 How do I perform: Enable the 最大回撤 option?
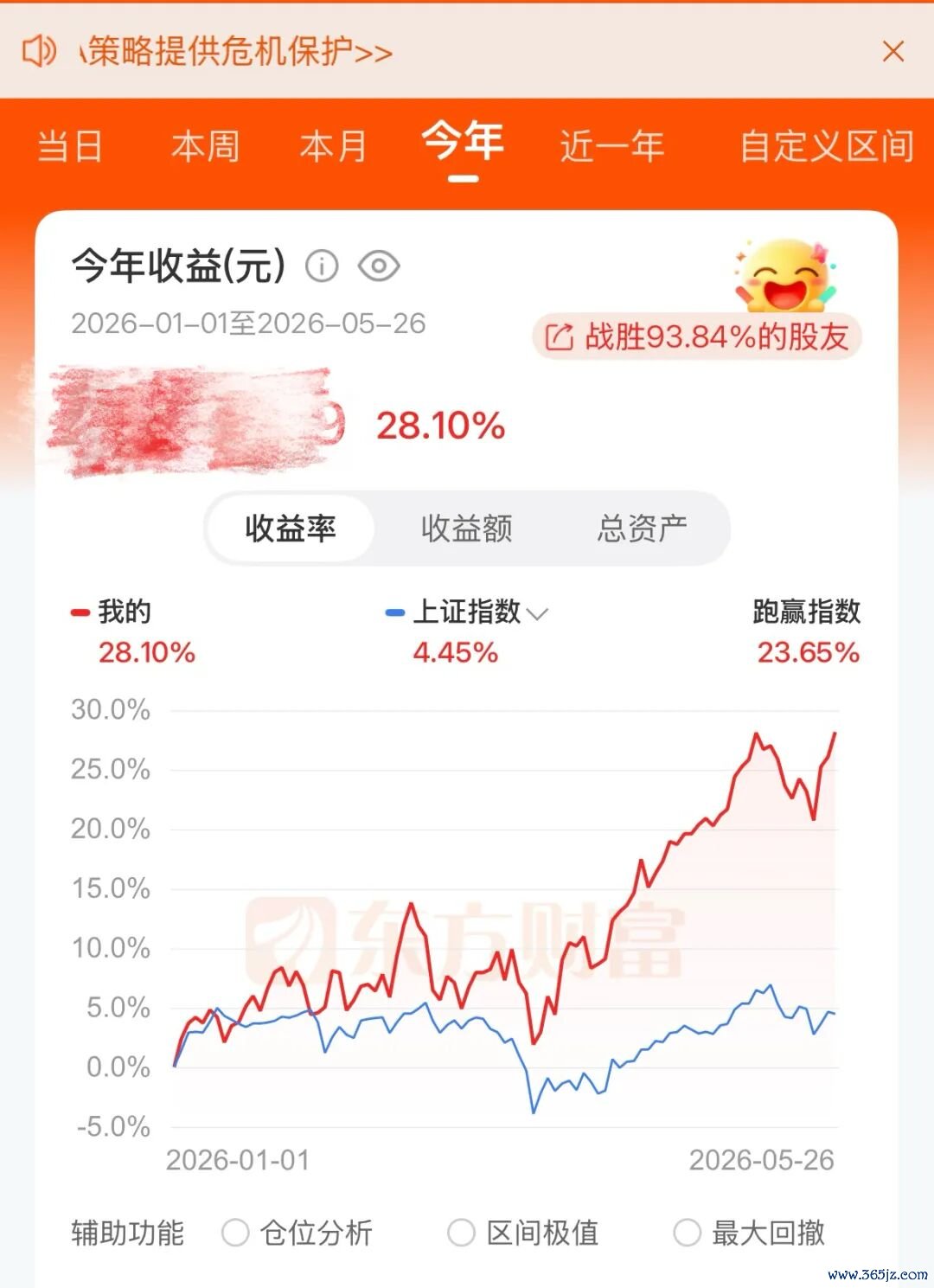tap(749, 1233)
